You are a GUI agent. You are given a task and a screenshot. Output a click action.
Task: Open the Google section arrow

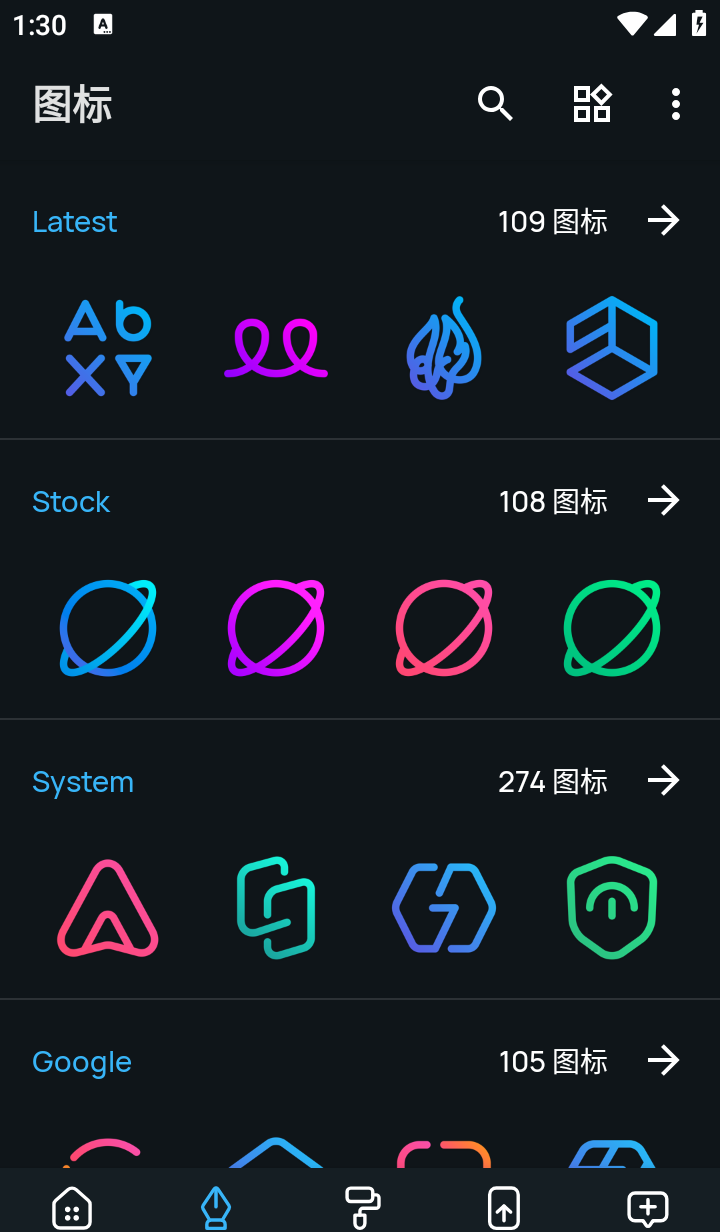click(664, 1060)
